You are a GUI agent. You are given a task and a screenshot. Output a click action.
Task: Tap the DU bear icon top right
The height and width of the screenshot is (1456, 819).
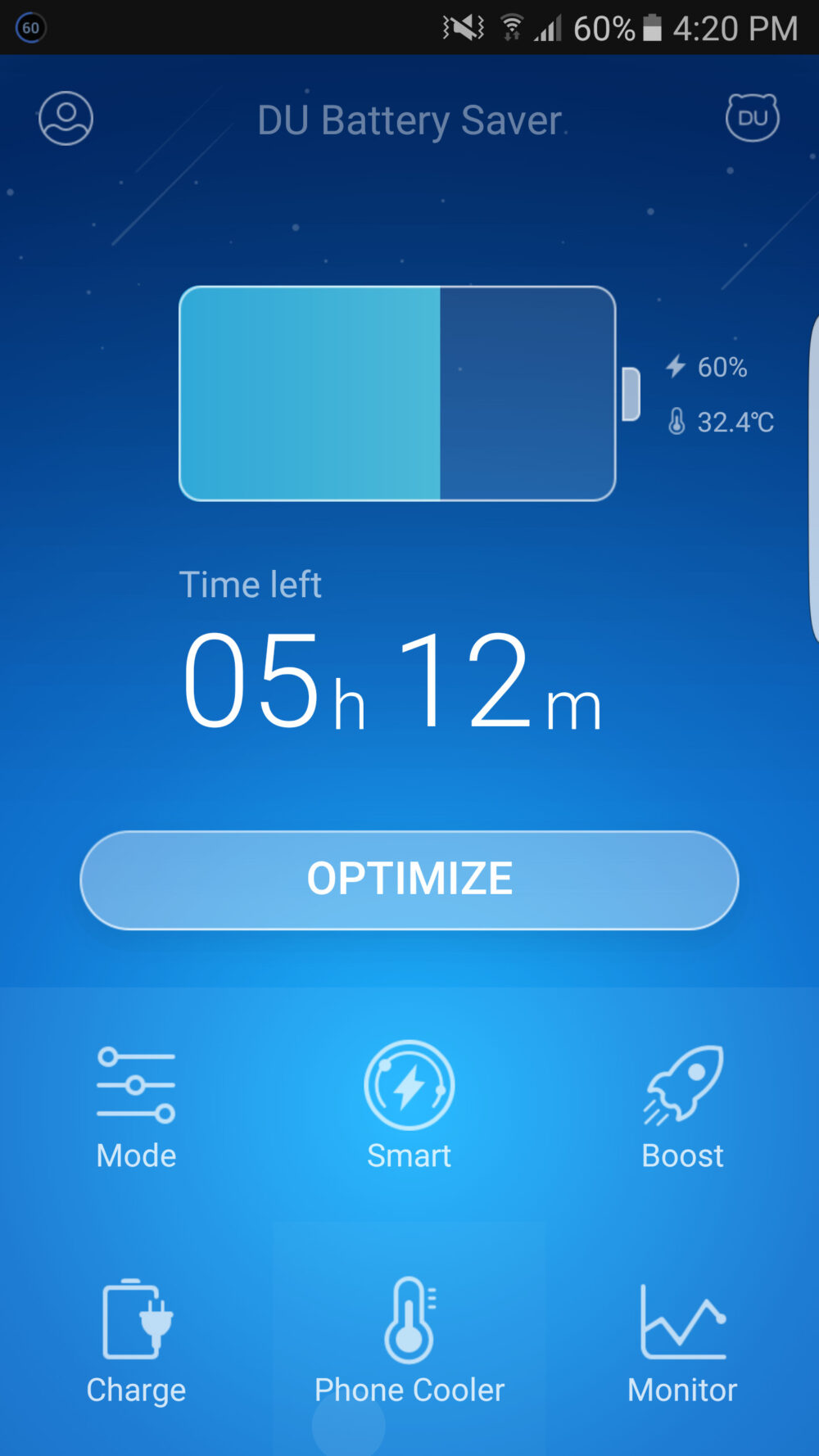click(752, 117)
